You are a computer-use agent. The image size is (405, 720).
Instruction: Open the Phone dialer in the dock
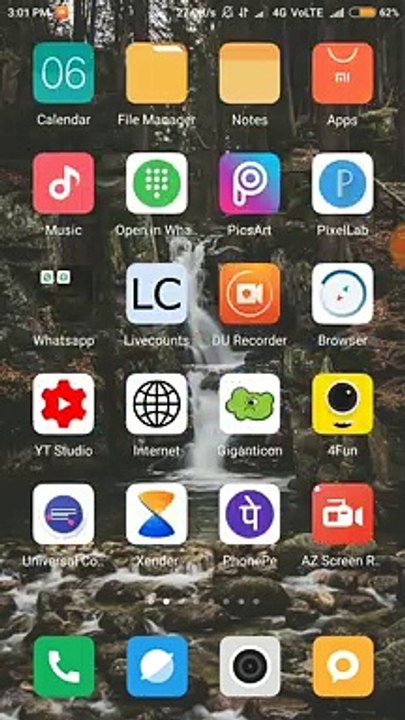point(64,667)
